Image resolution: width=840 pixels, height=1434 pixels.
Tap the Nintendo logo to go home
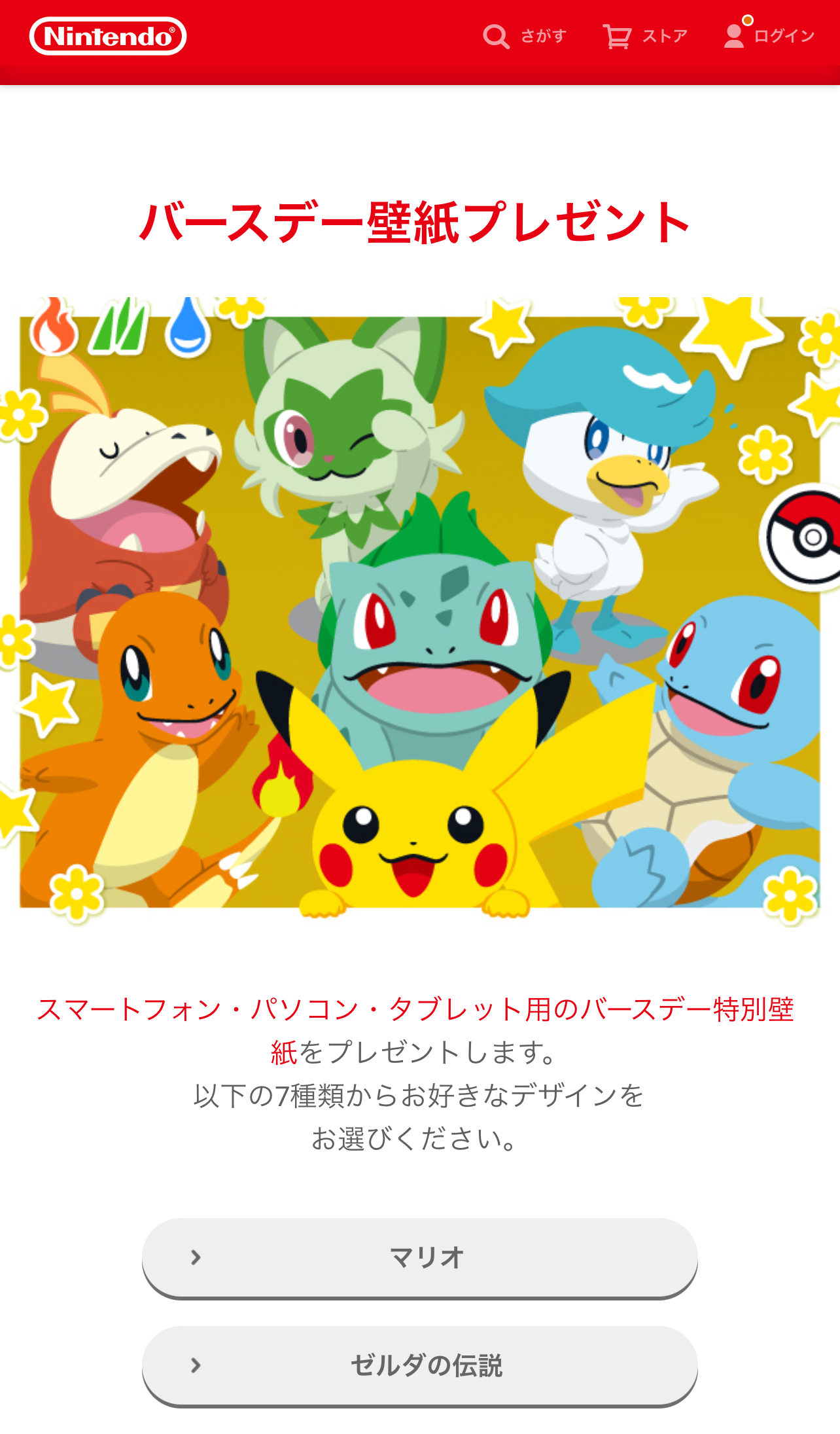coord(108,36)
